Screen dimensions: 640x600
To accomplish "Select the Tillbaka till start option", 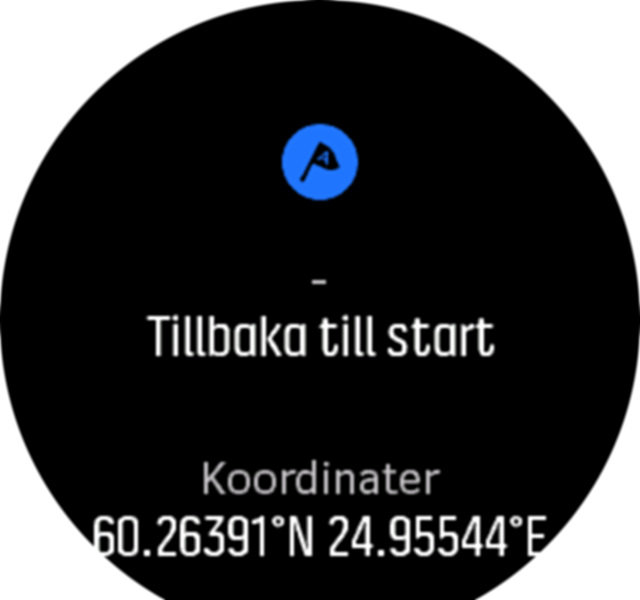I will pos(321,336).
